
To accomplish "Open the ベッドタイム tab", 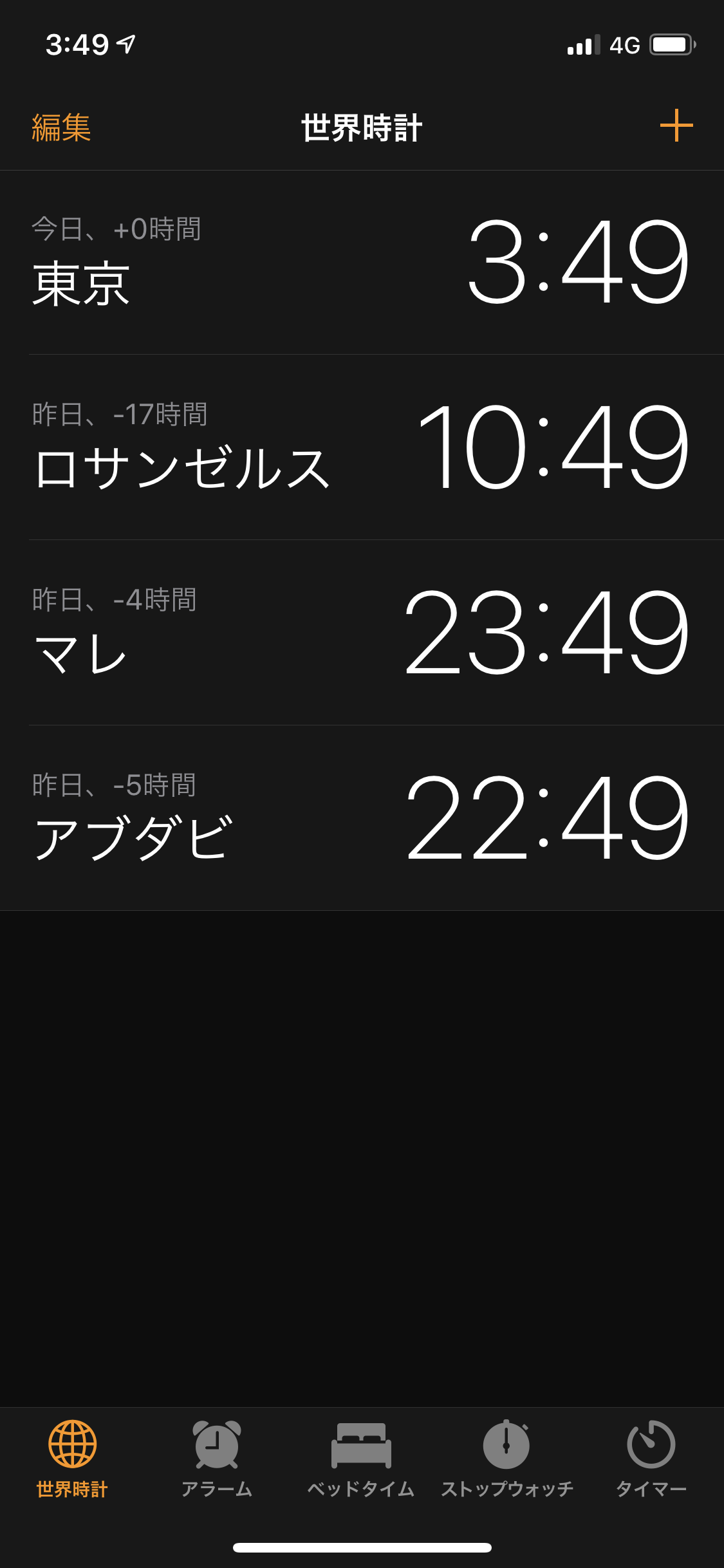I will coord(361,1458).
